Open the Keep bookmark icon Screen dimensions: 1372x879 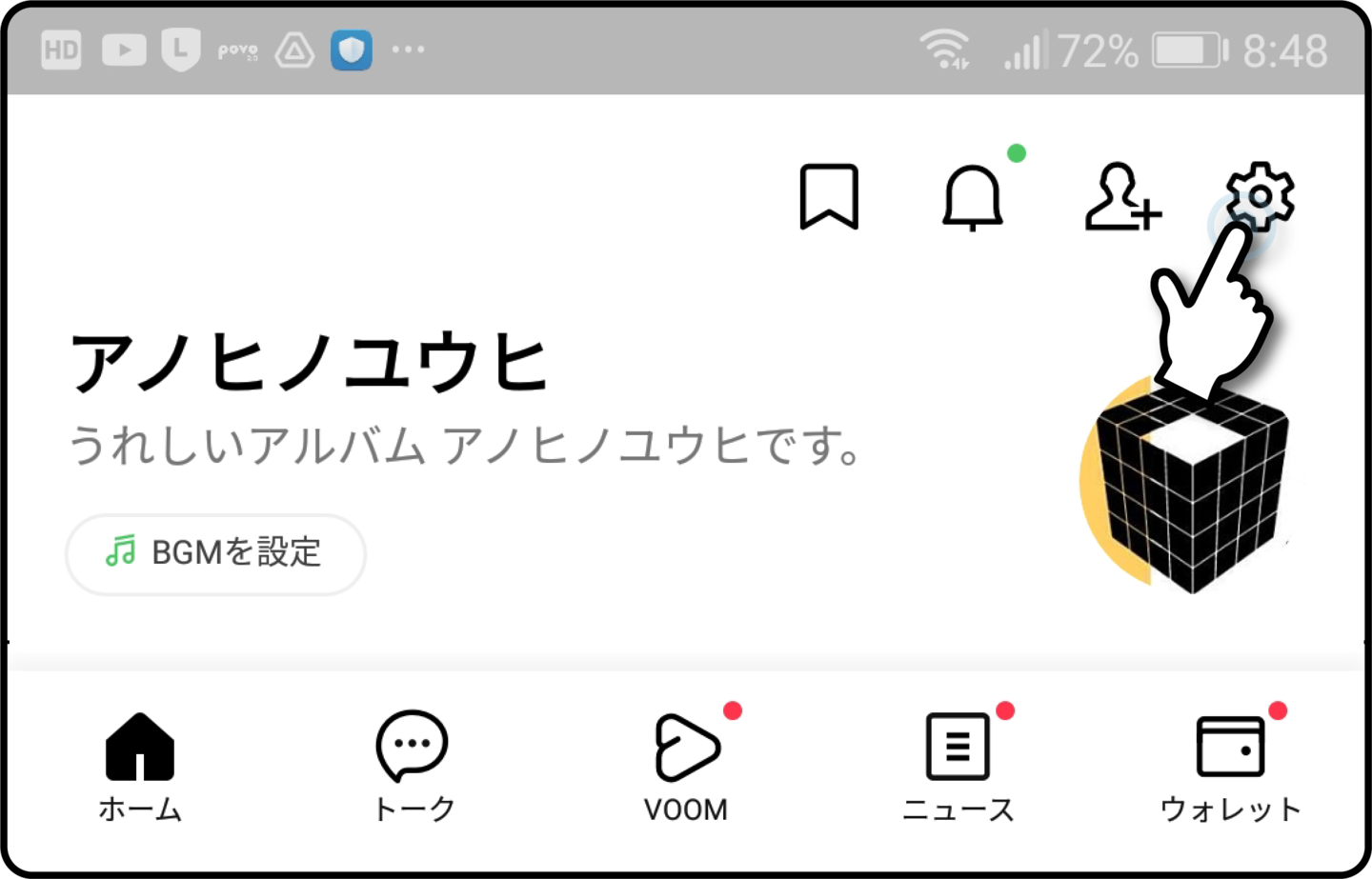pos(828,196)
